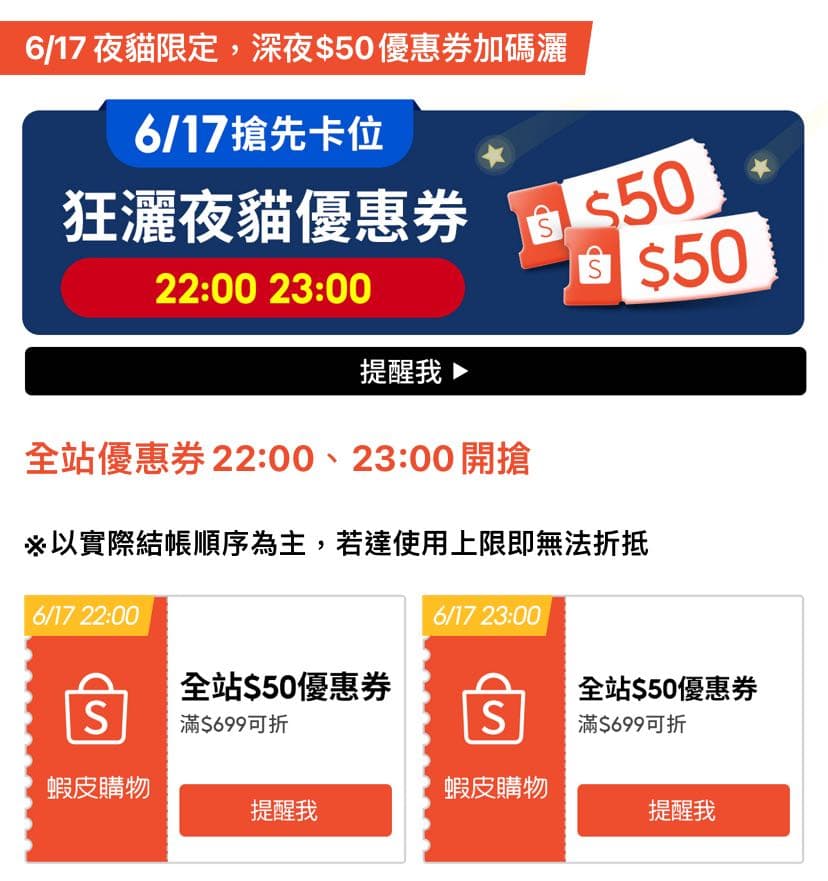Tap the black 提醒我 reminder bar
The width and height of the screenshot is (828, 881).
click(414, 369)
